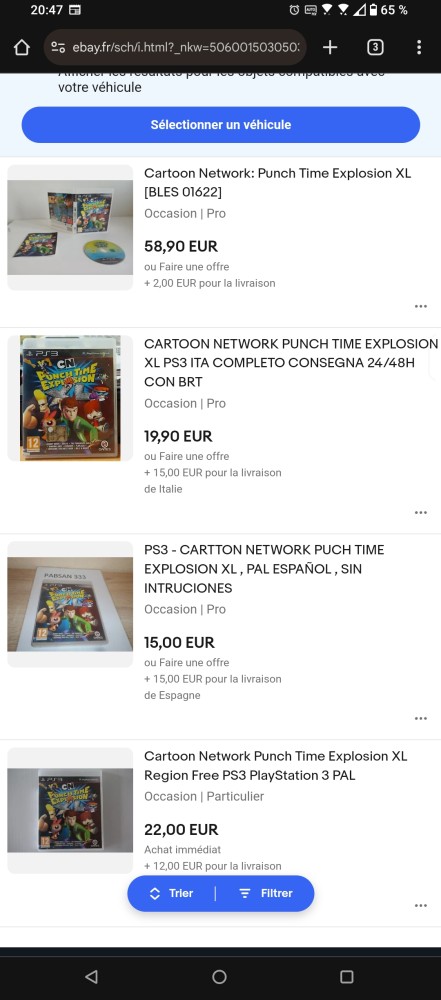Screen dimensions: 441x1000
Task: Show recent apps
Action: point(347,976)
